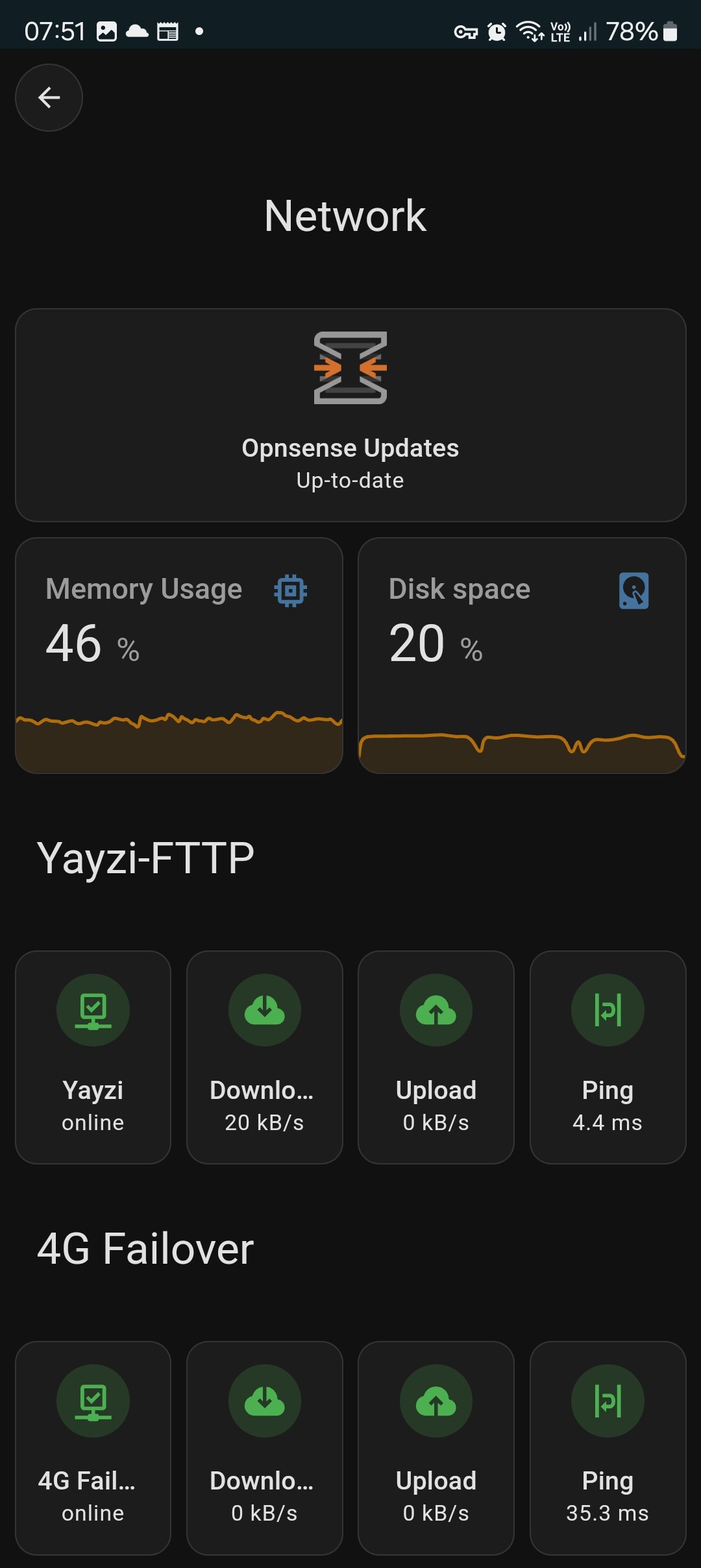Screen dimensions: 701x1568
Task: Open the Ping 4.4 ms tile
Action: (x=608, y=1057)
